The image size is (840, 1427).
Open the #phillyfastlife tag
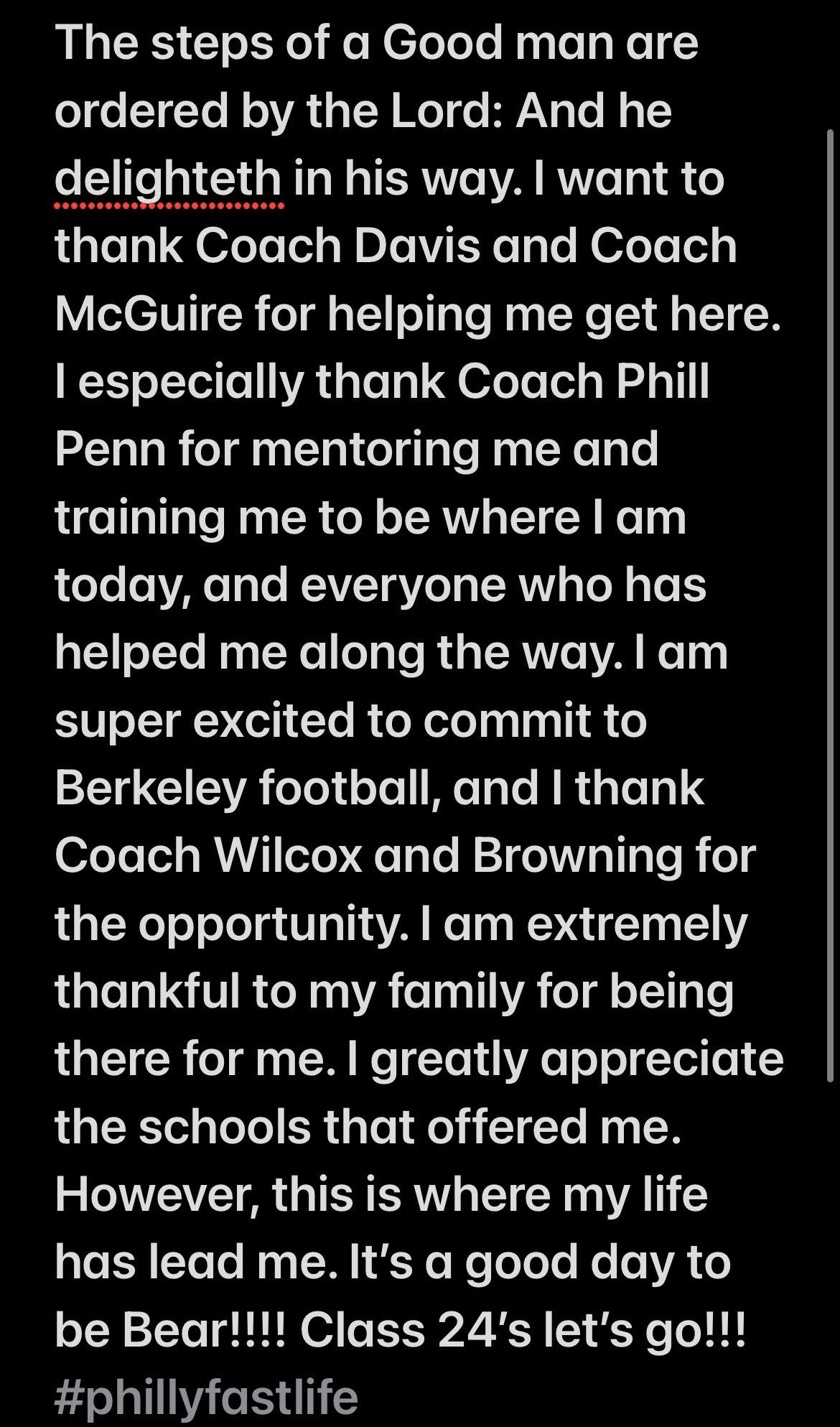(x=206, y=1395)
